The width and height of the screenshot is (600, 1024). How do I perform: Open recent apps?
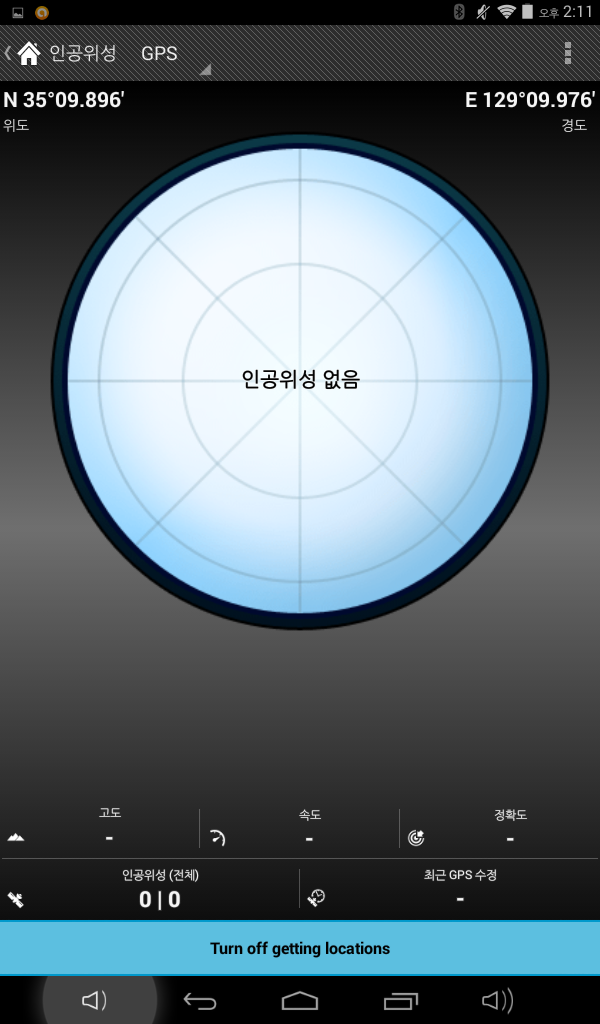(x=401, y=1000)
